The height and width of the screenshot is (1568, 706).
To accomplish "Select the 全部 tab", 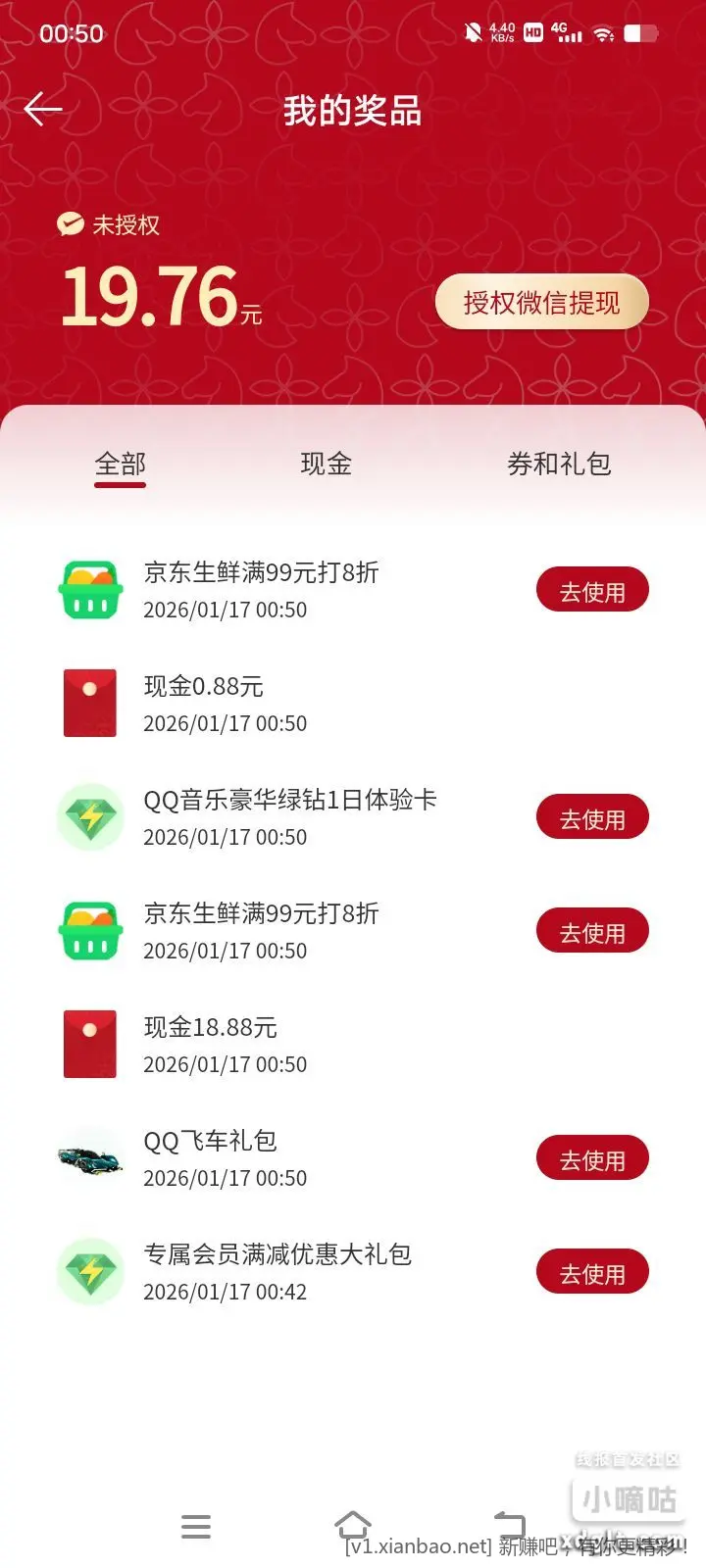I will (120, 464).
